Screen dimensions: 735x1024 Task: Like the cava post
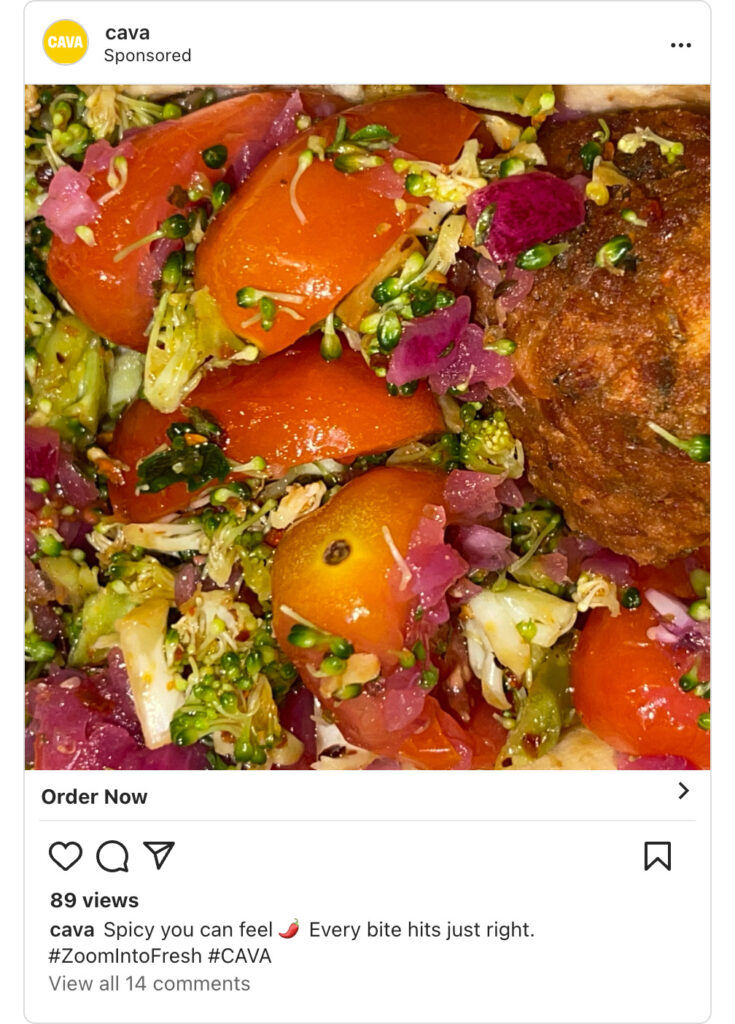point(65,856)
